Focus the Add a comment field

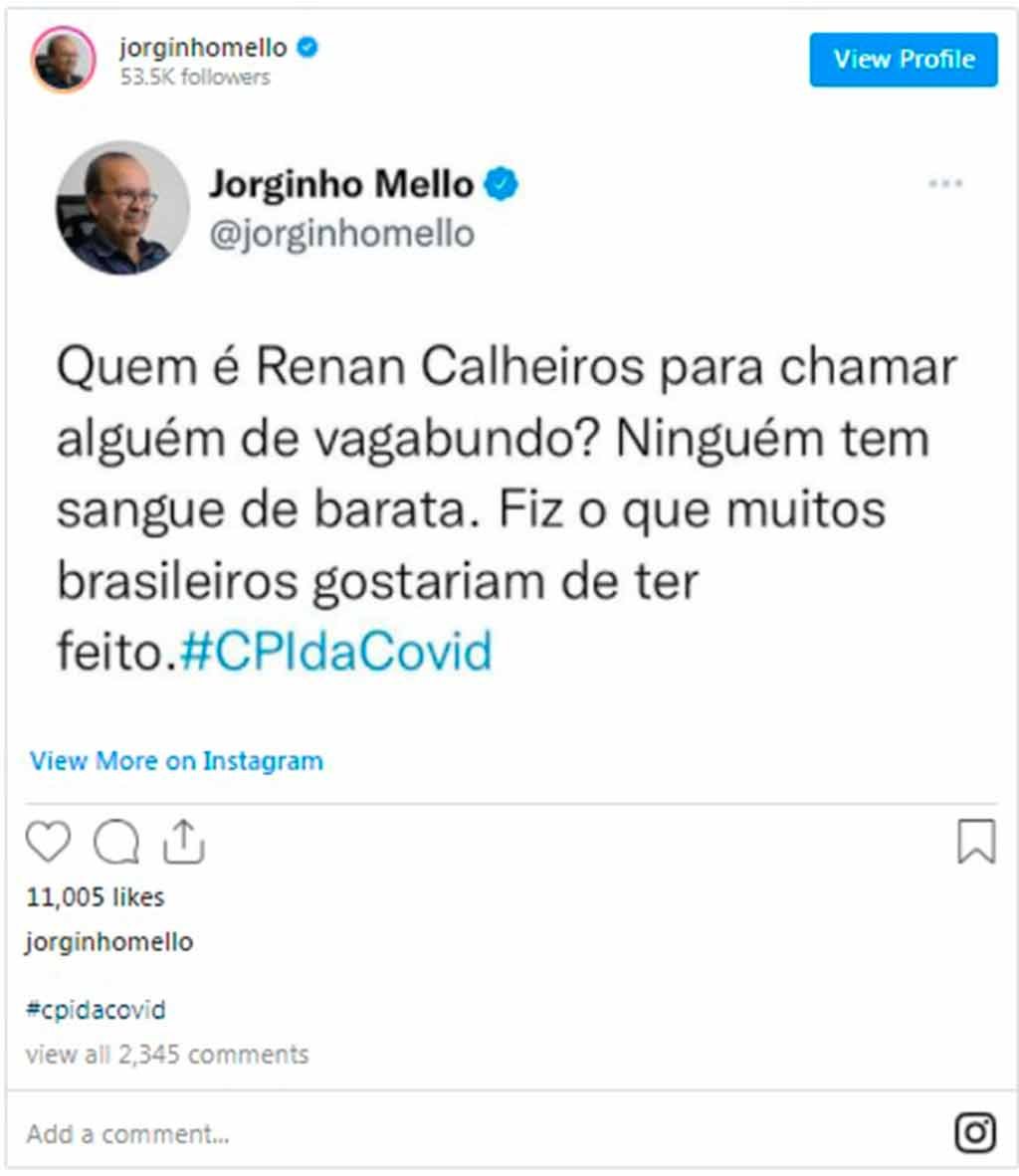398,1133
